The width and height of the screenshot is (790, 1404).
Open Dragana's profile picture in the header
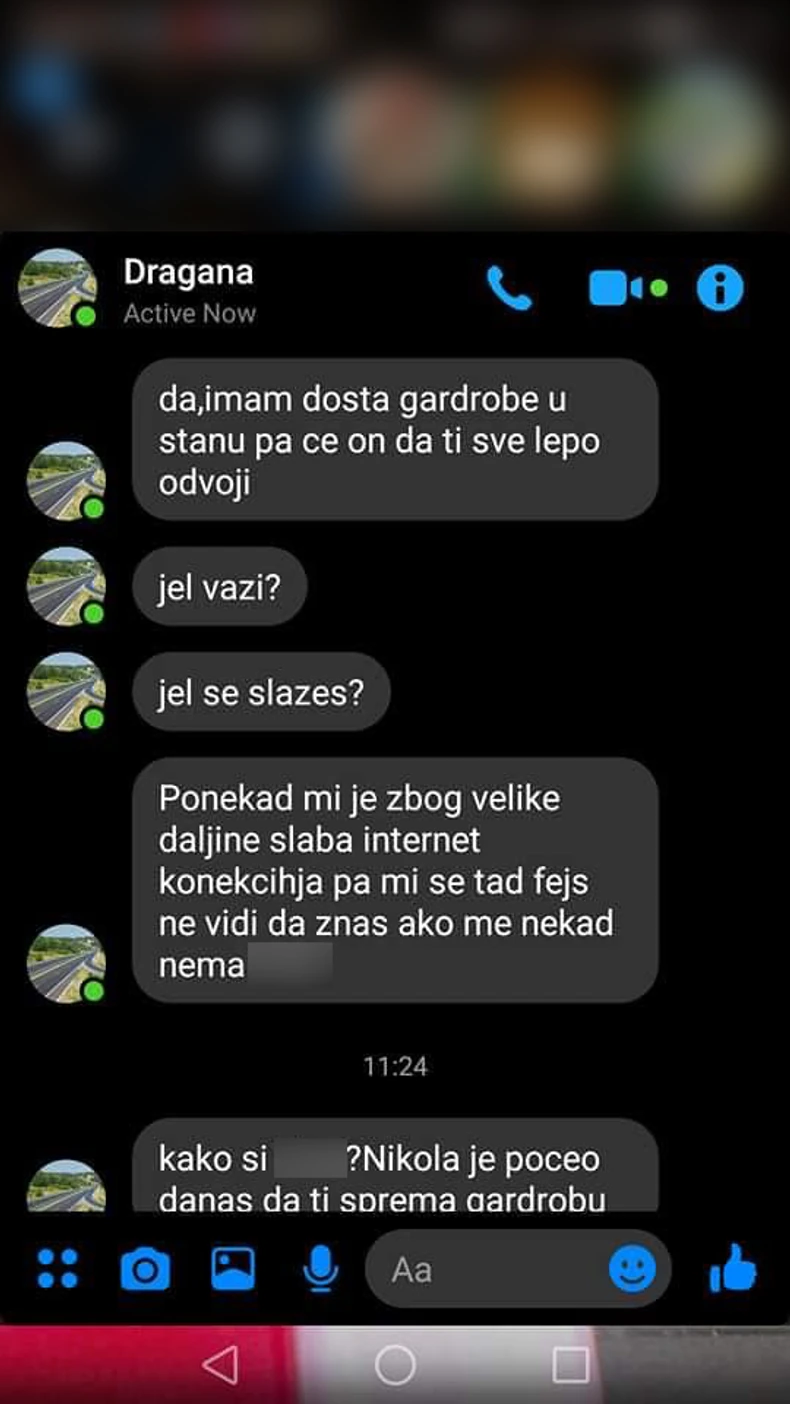[x=57, y=288]
